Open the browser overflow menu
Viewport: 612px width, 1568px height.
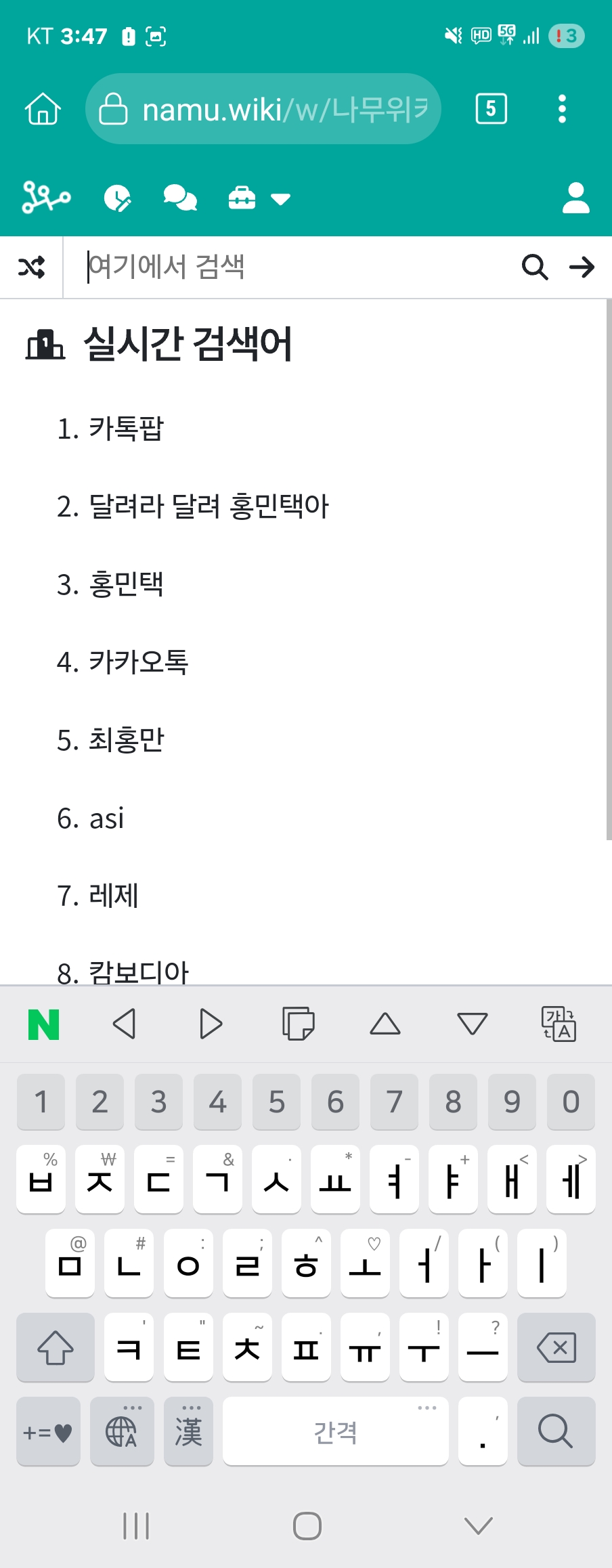tap(561, 109)
